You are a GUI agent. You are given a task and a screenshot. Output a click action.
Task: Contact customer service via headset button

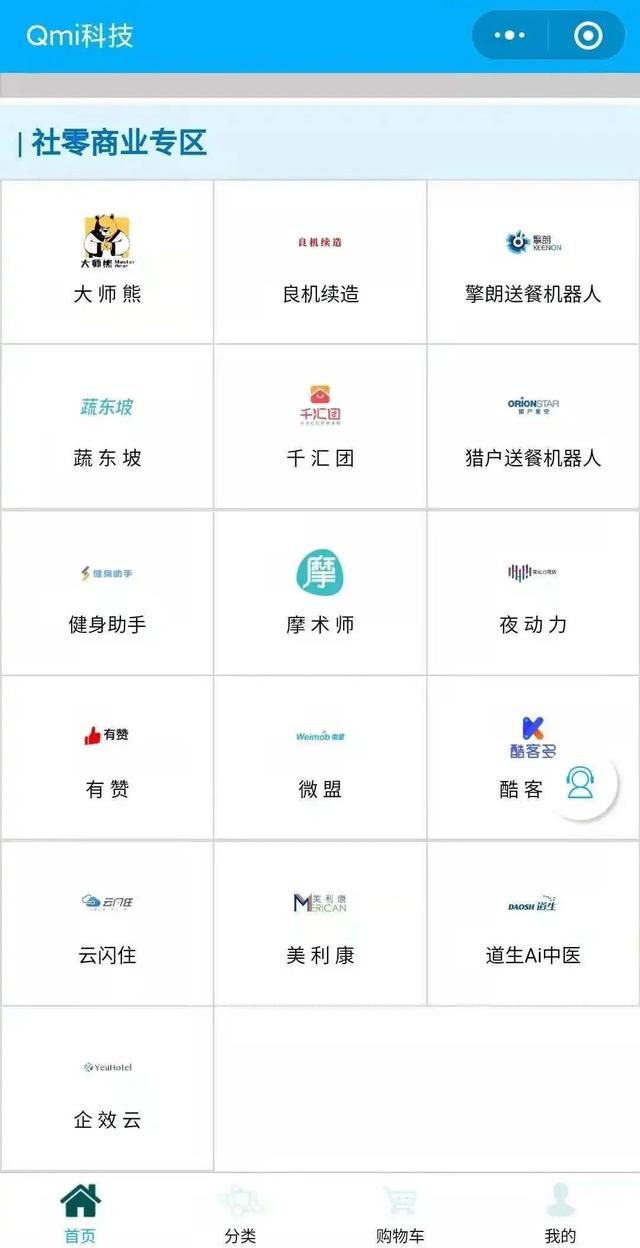tap(580, 783)
